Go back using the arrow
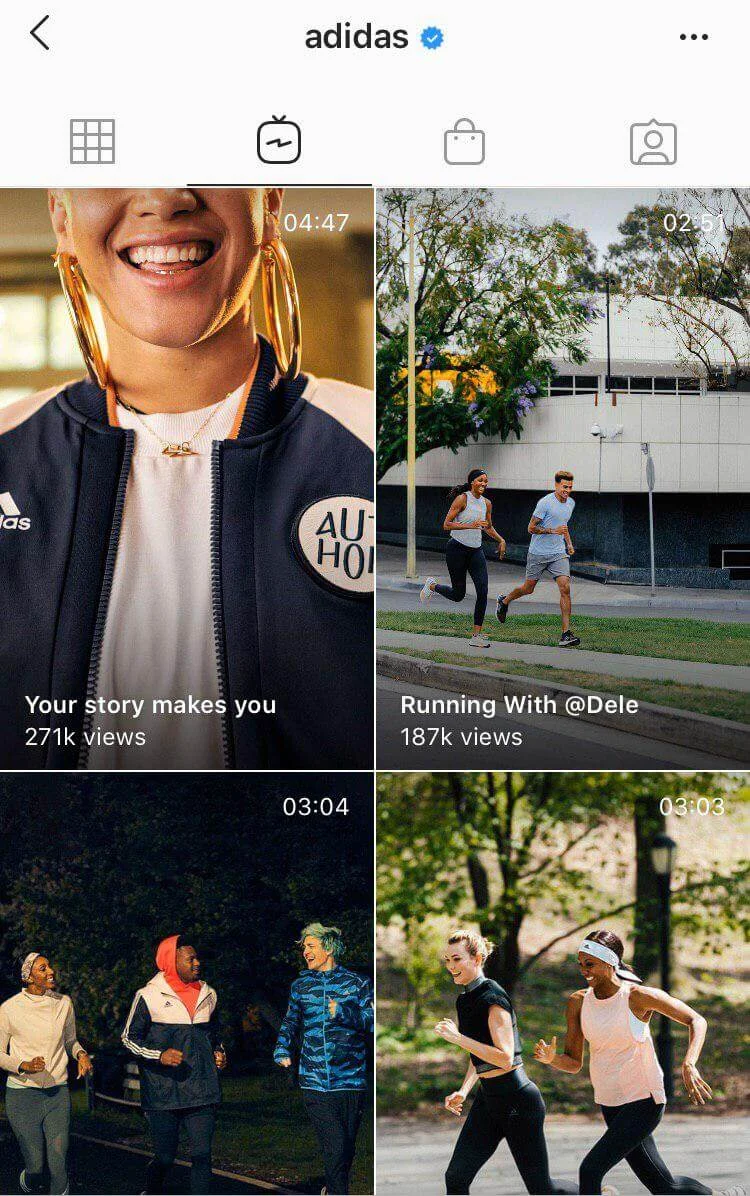Viewport: 750px width, 1196px height. pos(40,34)
